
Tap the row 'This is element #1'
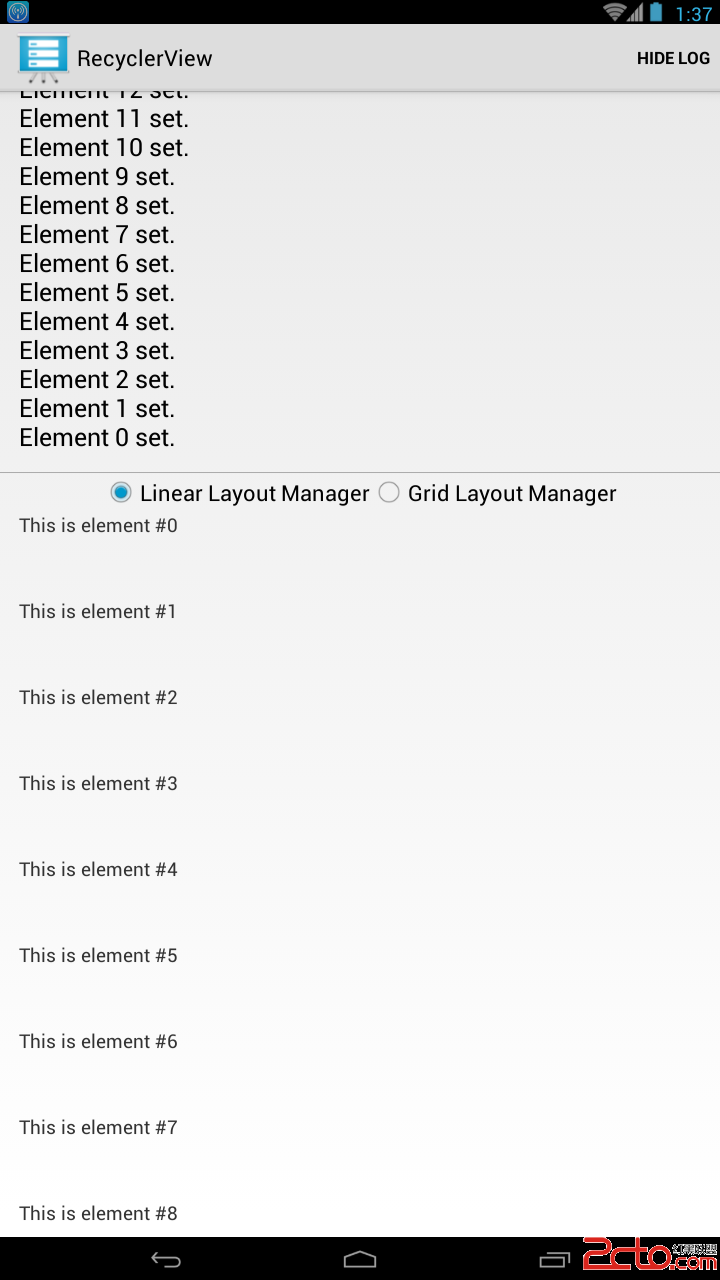point(98,612)
